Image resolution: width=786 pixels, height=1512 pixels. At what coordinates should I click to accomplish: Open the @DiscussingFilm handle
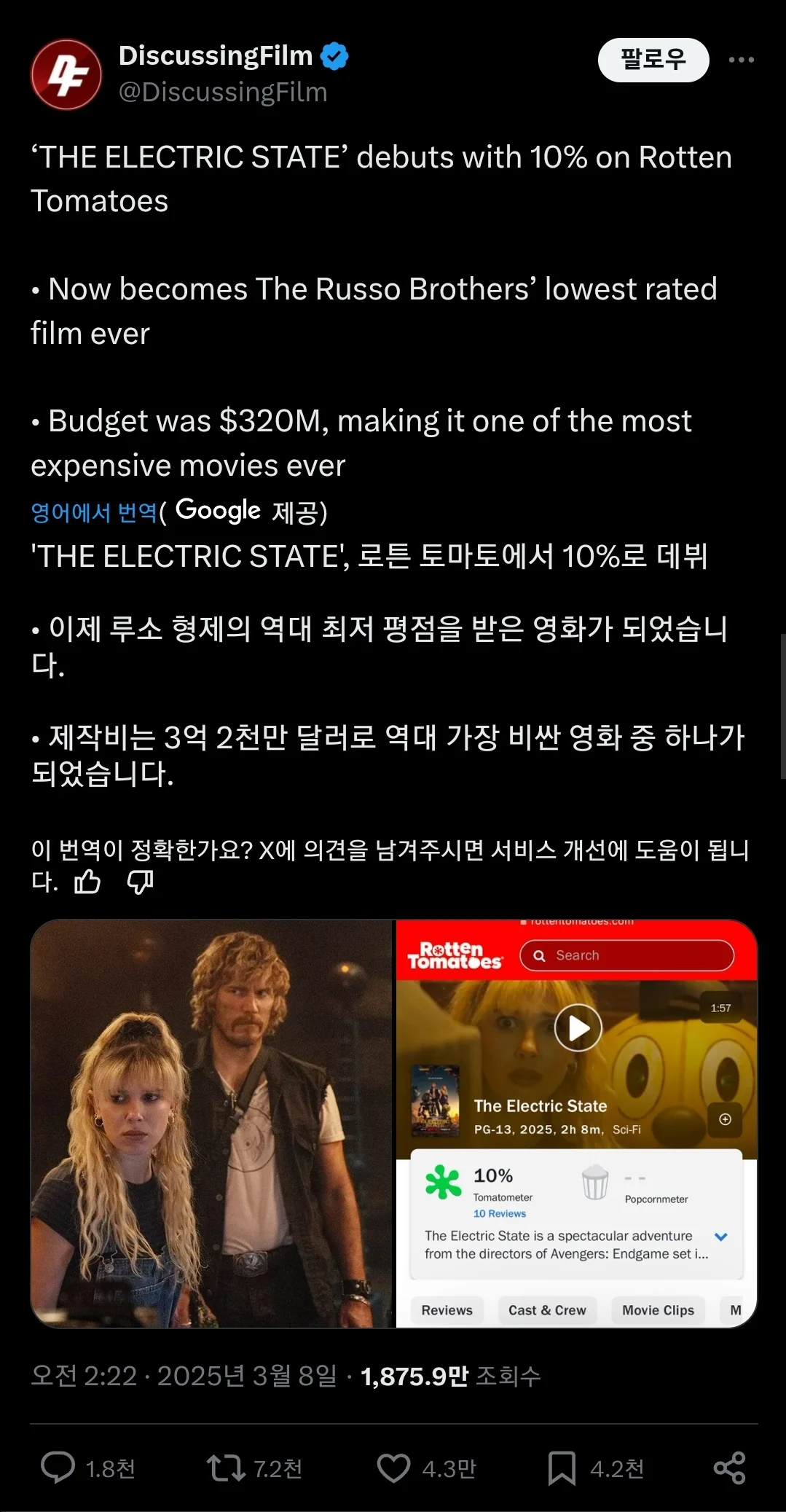click(x=223, y=93)
